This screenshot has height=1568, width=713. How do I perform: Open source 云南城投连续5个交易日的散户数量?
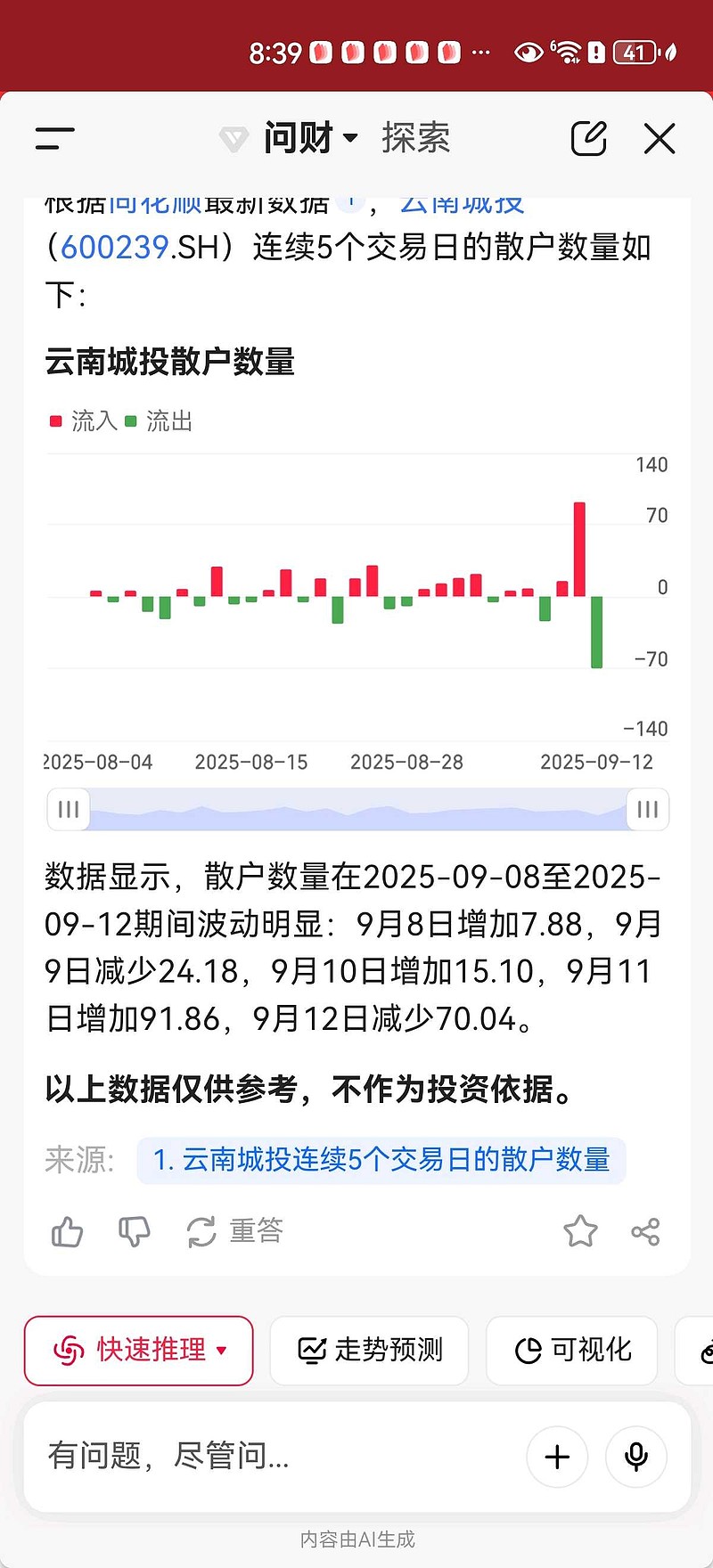(x=381, y=1160)
